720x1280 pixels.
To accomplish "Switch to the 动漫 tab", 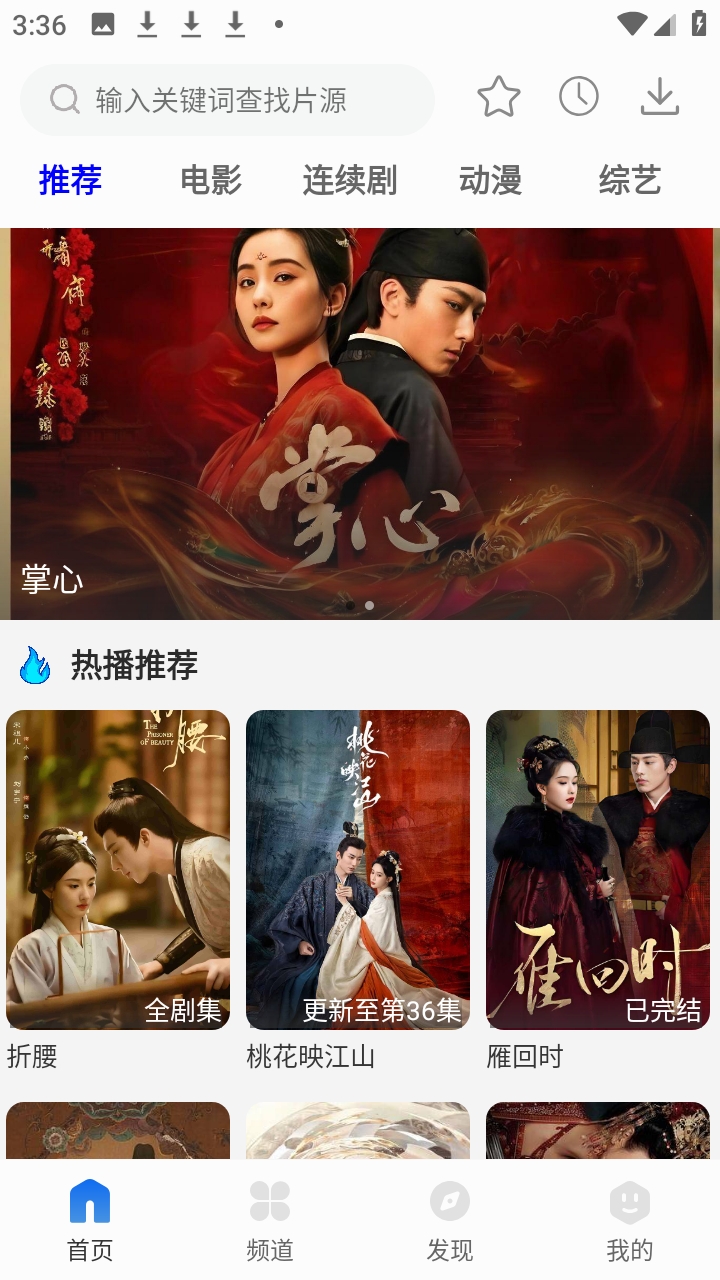I will 490,181.
